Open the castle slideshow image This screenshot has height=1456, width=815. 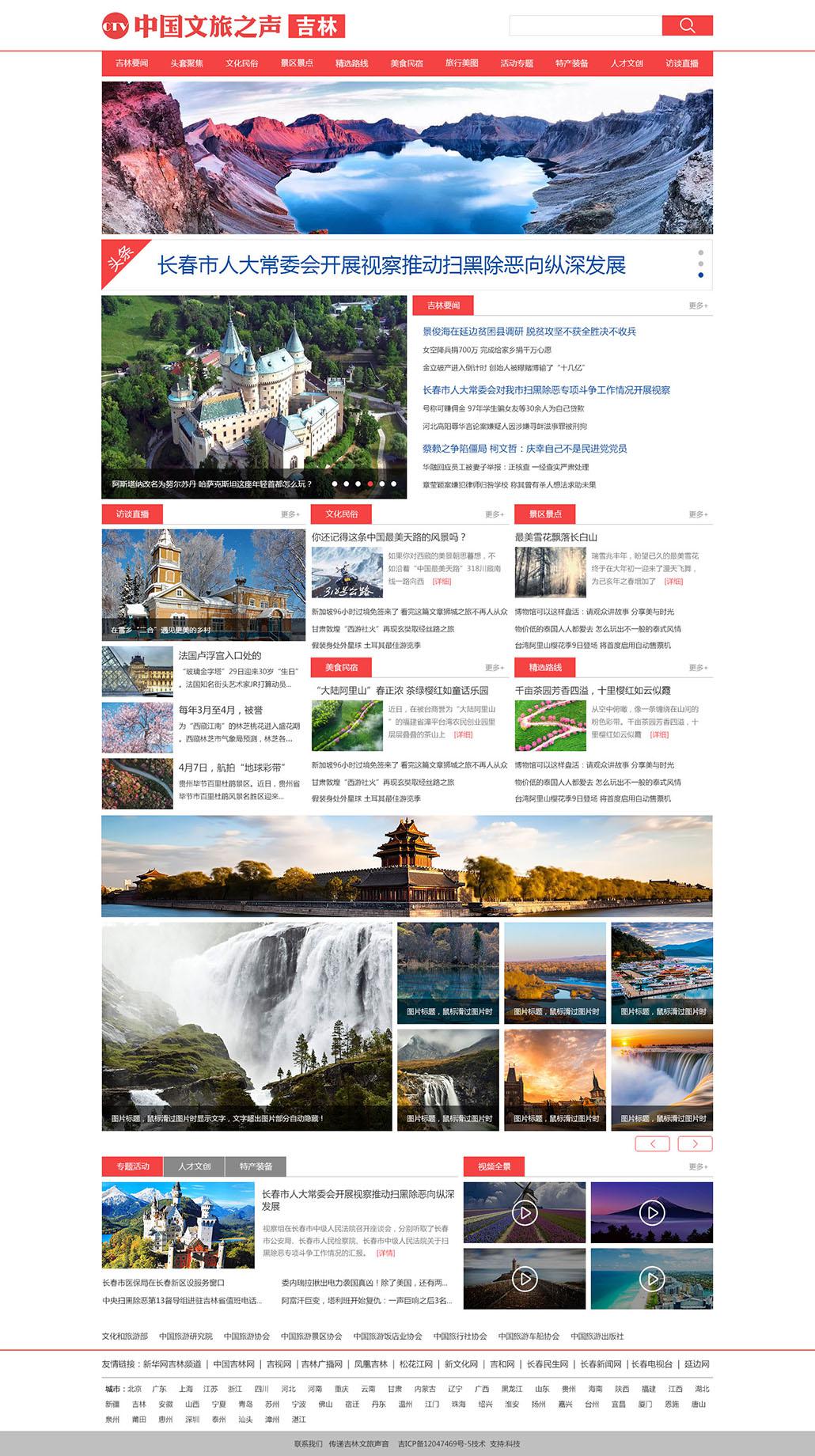click(254, 388)
